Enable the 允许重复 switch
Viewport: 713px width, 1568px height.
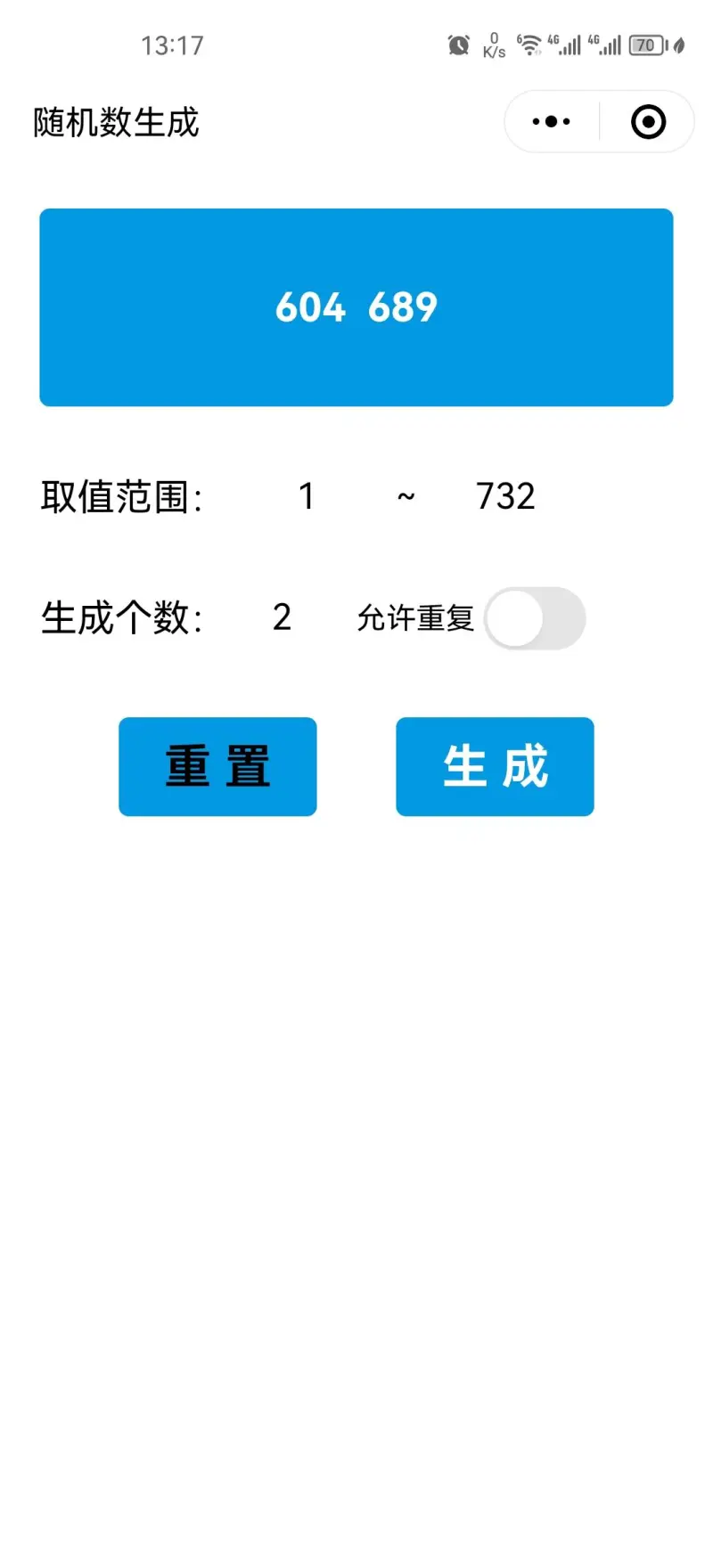pos(535,618)
